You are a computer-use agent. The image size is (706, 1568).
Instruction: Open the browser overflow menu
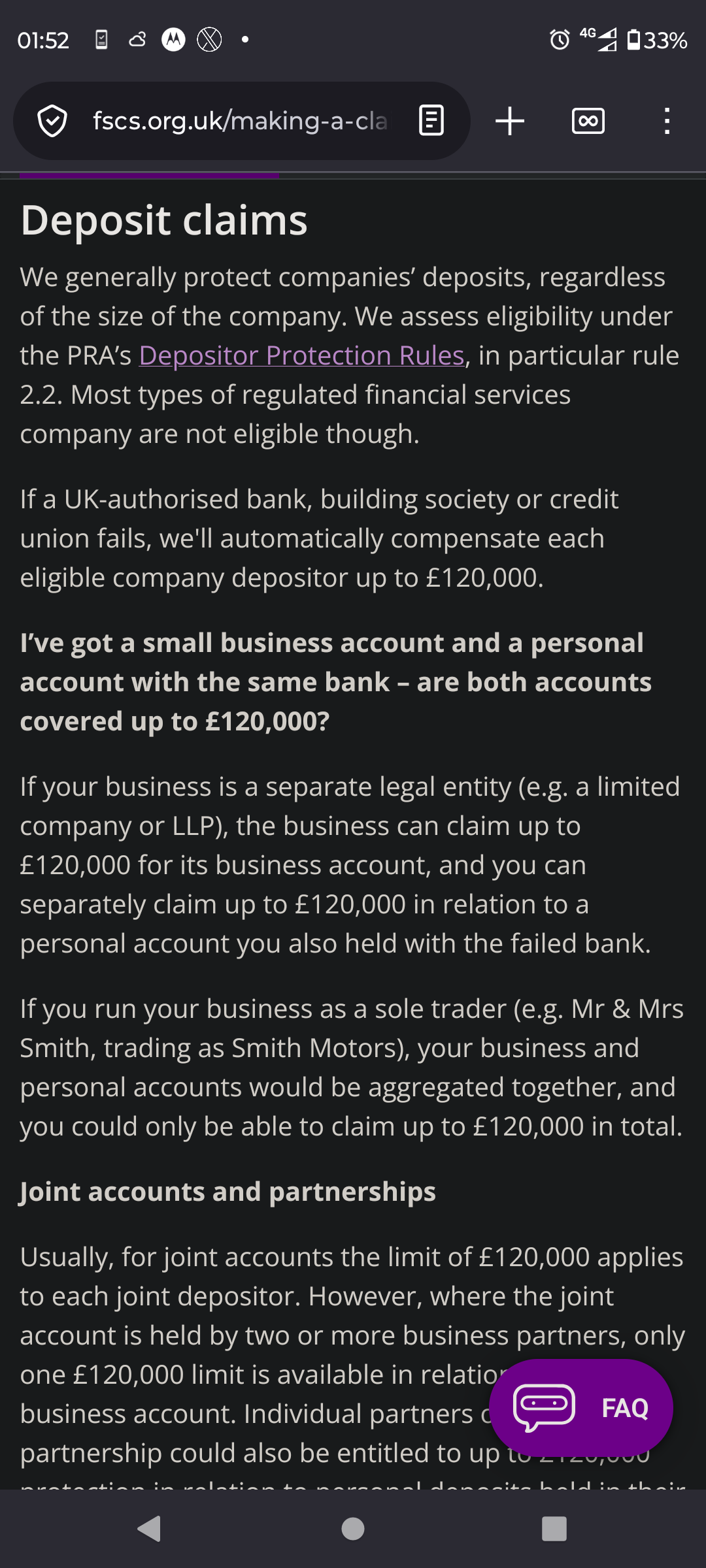click(x=667, y=121)
